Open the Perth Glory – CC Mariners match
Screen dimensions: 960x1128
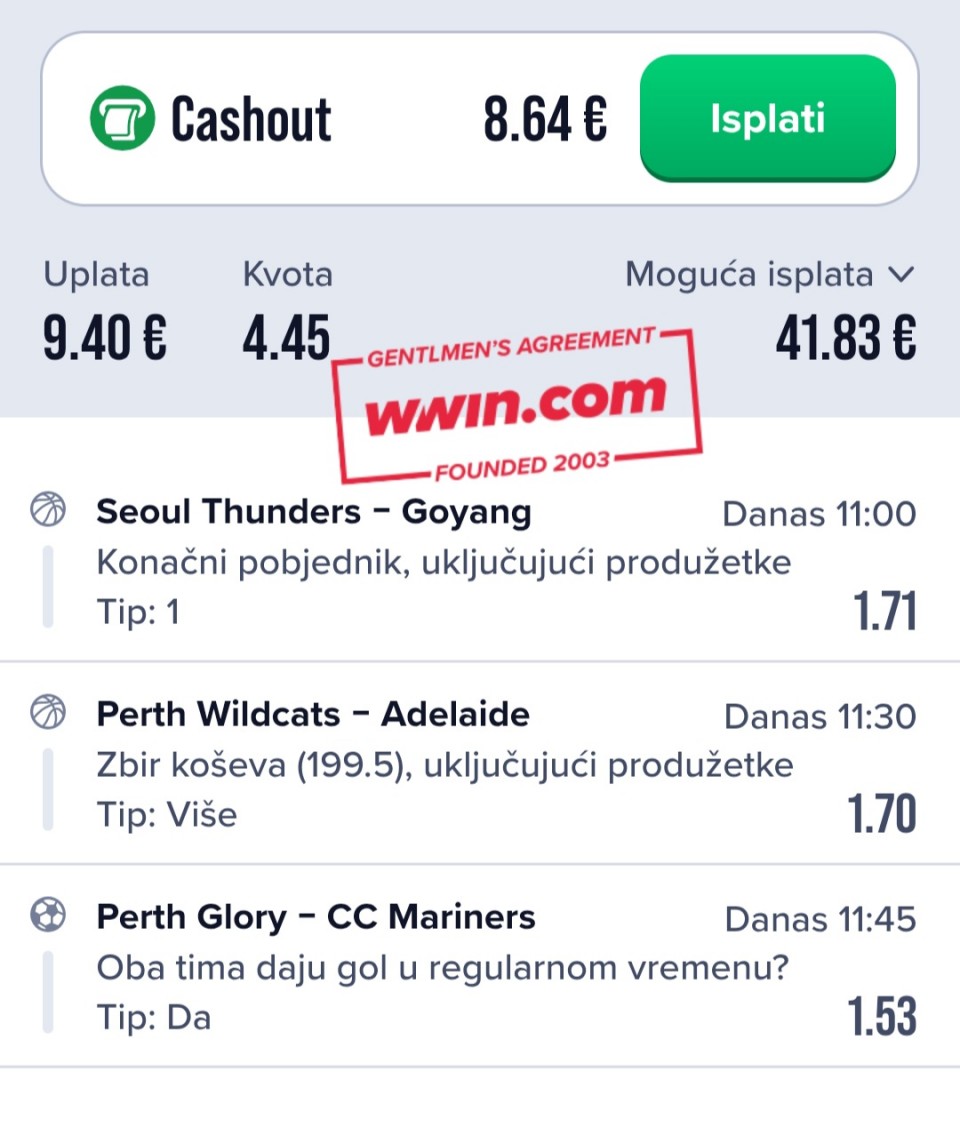(315, 917)
